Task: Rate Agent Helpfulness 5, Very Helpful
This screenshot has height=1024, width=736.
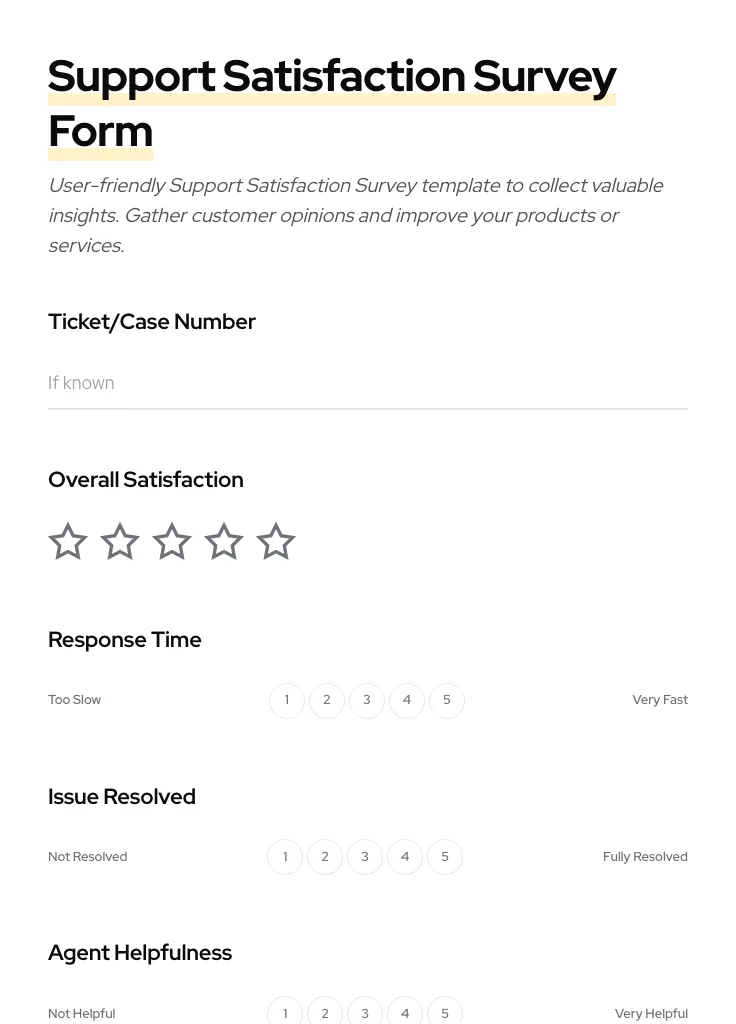Action: (445, 1013)
